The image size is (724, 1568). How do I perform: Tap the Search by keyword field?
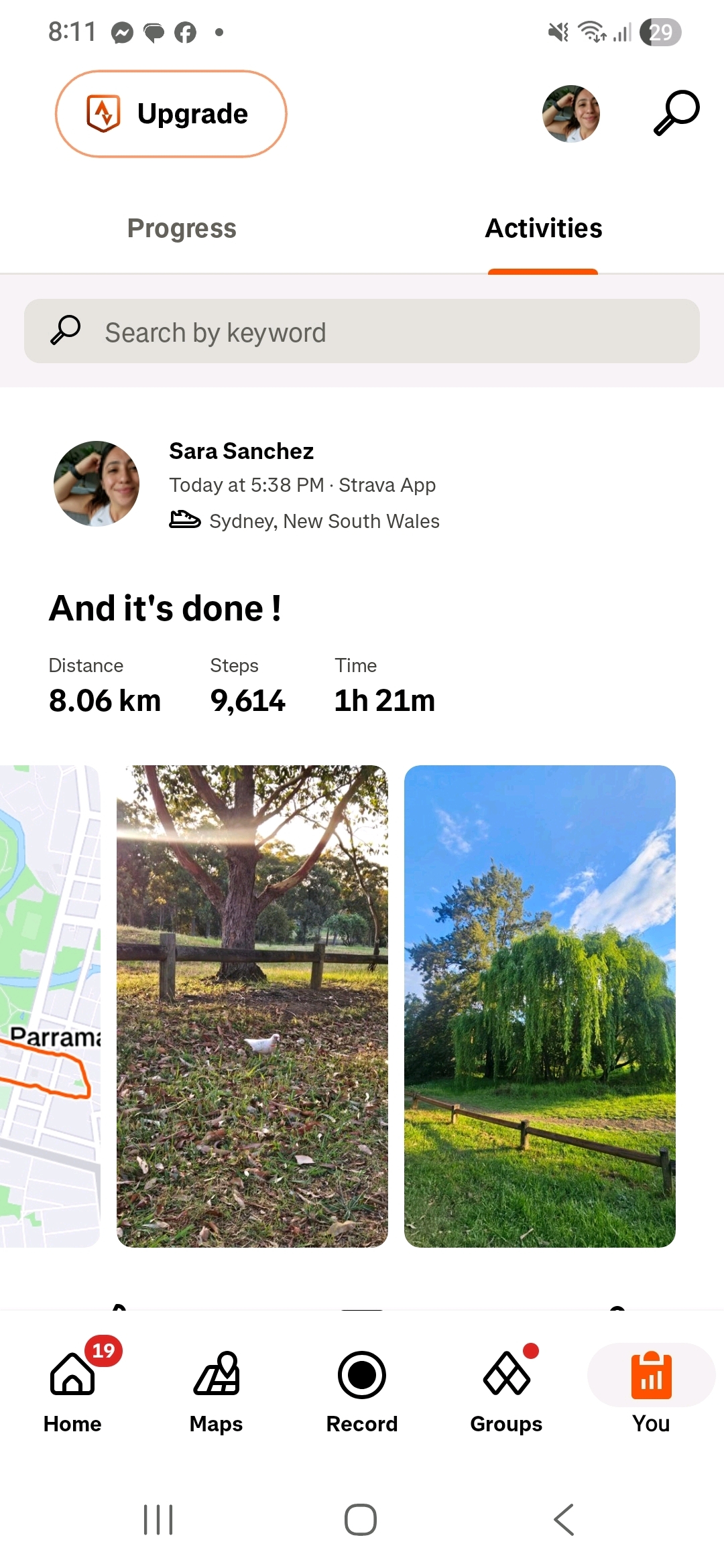362,332
